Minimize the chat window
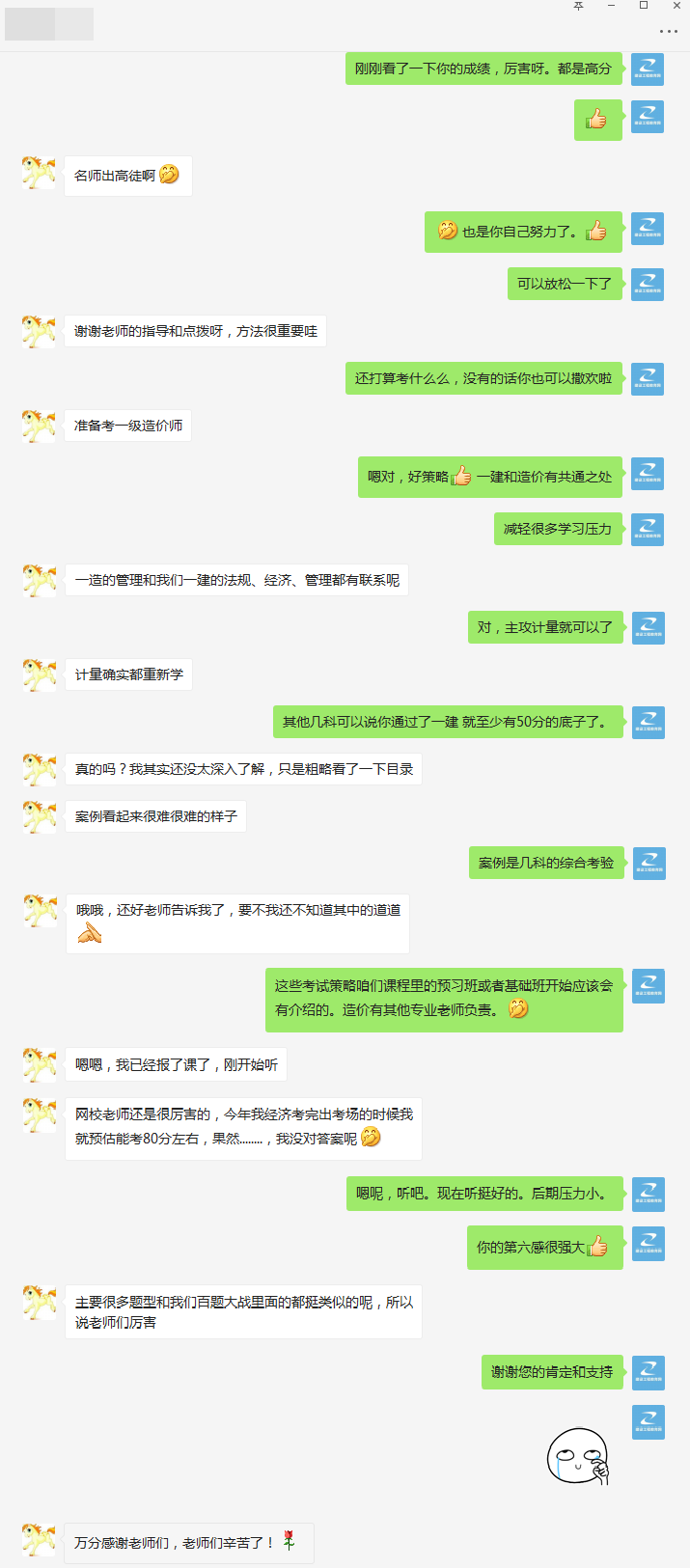 (611, 6)
